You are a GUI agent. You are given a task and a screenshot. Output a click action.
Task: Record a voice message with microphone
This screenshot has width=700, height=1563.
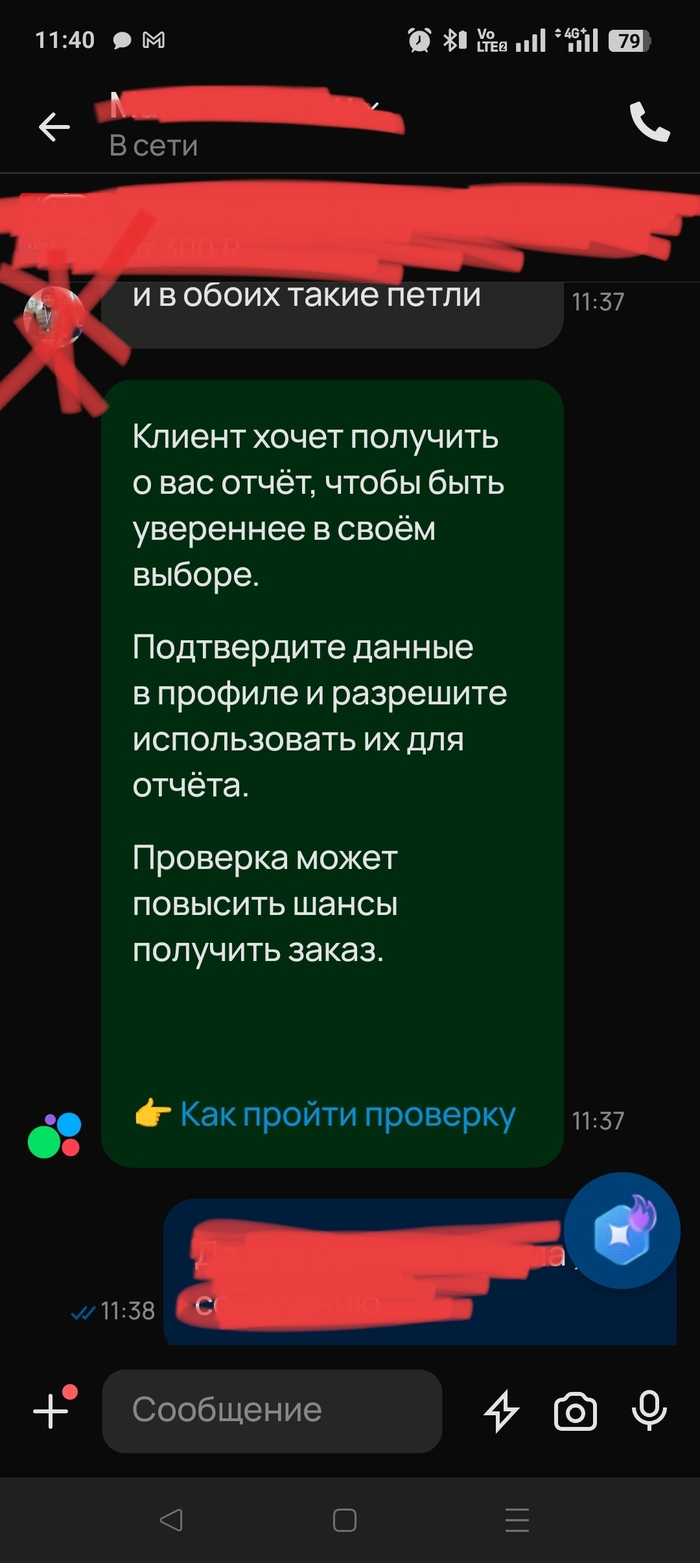[x=649, y=1410]
